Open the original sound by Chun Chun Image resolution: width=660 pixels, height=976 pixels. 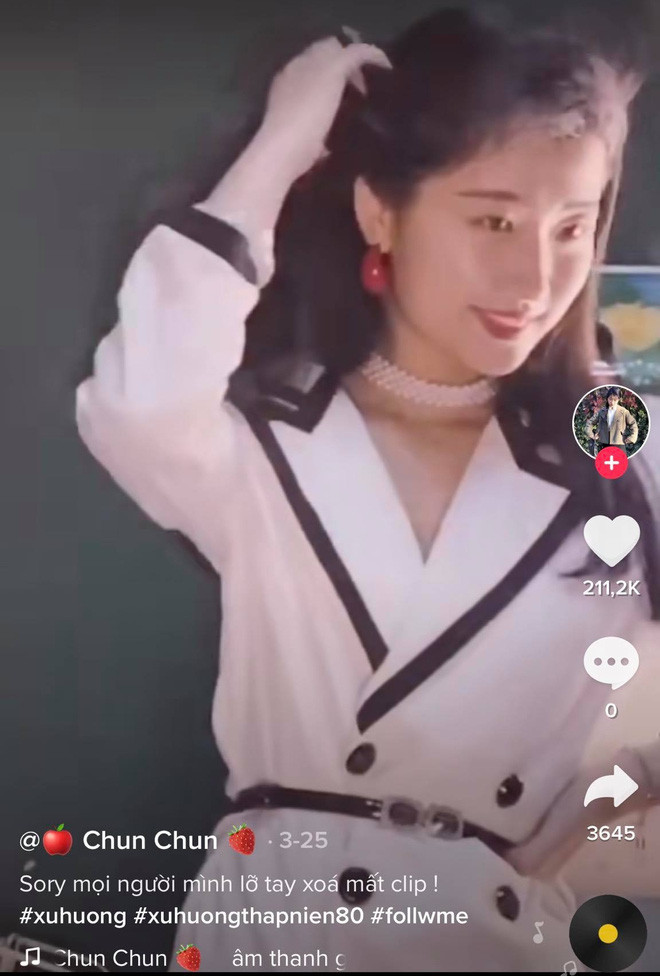[180, 957]
